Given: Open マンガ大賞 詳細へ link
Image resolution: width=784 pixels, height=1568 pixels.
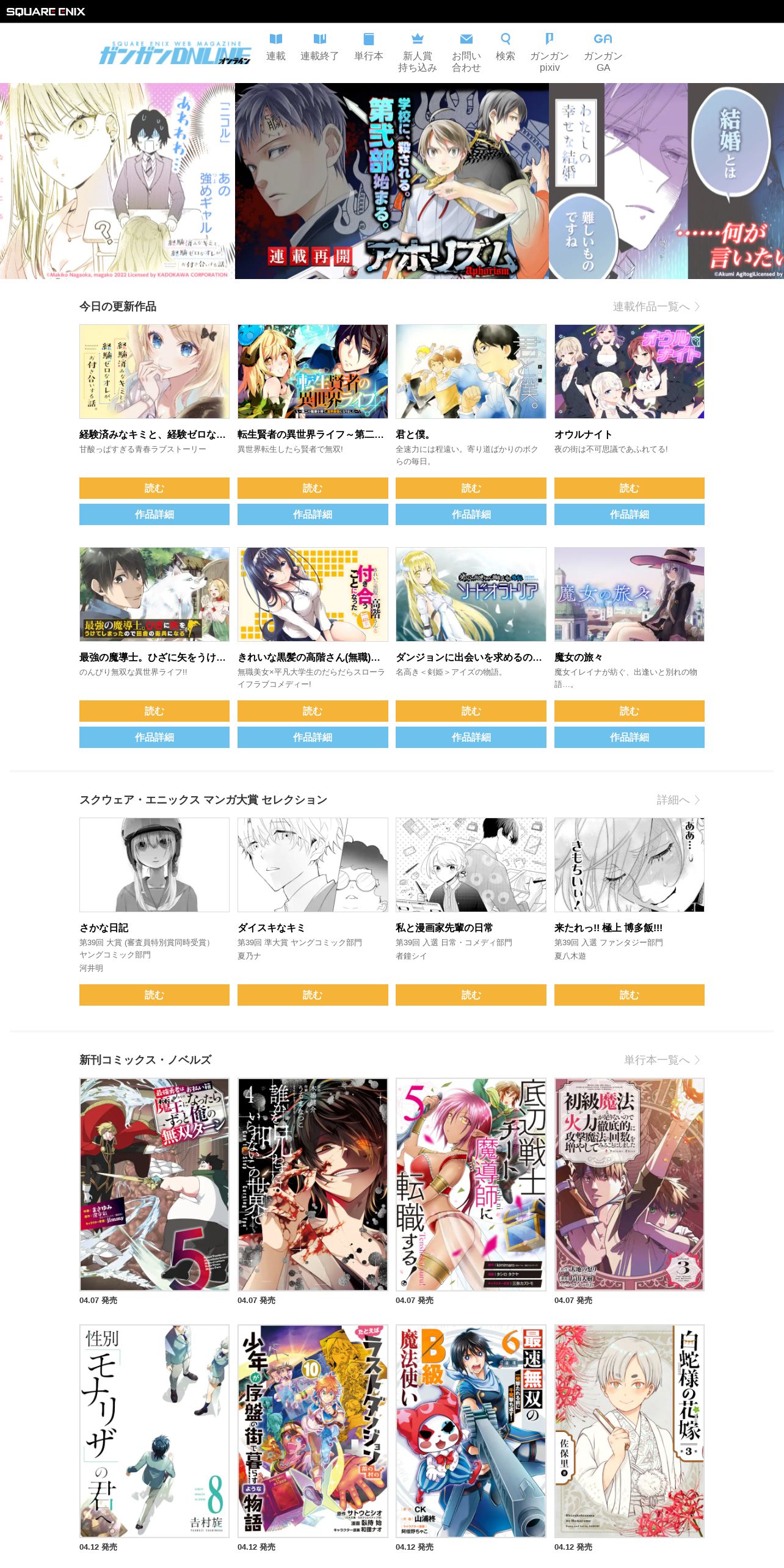Looking at the screenshot, I should click(x=678, y=800).
